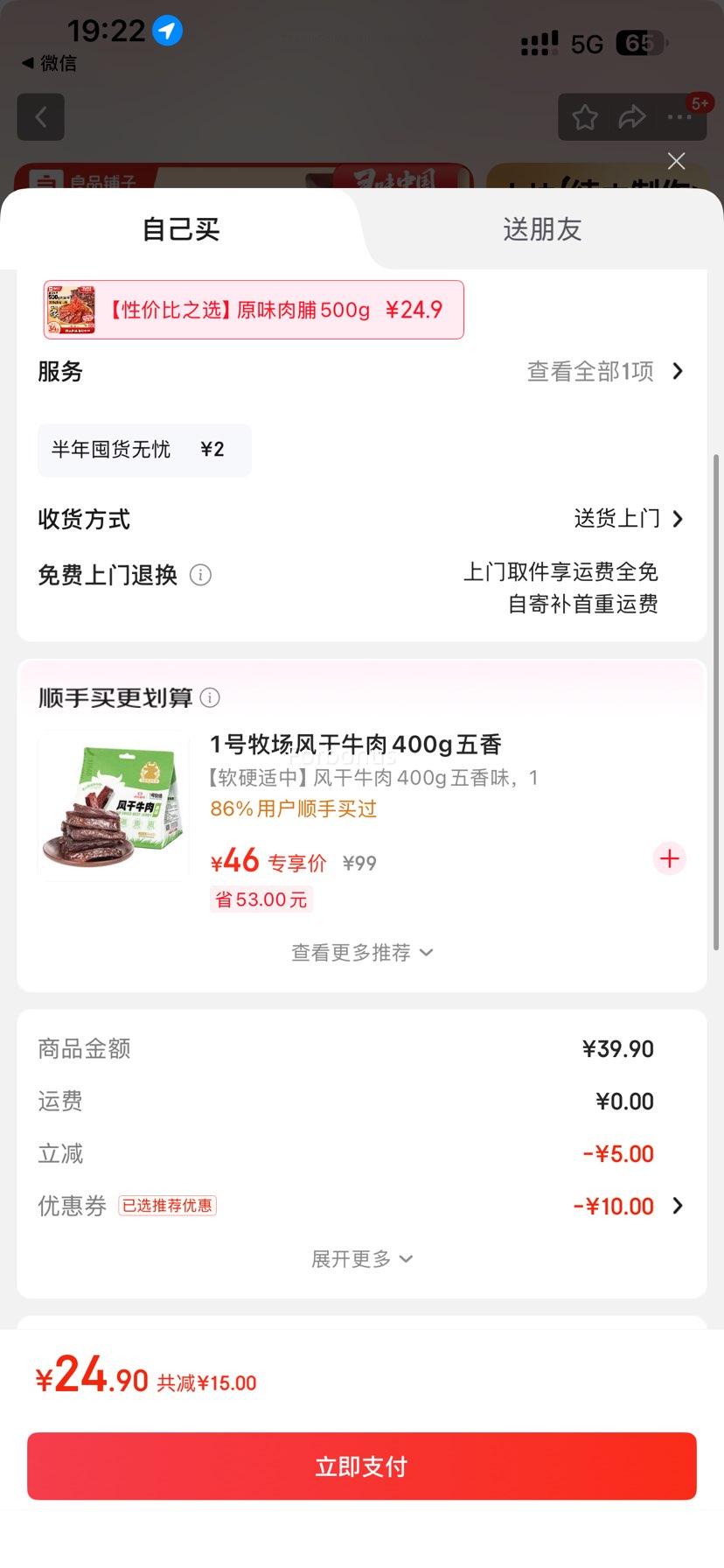Return to 微信 from the status bar
The height and width of the screenshot is (1568, 724).
point(49,63)
